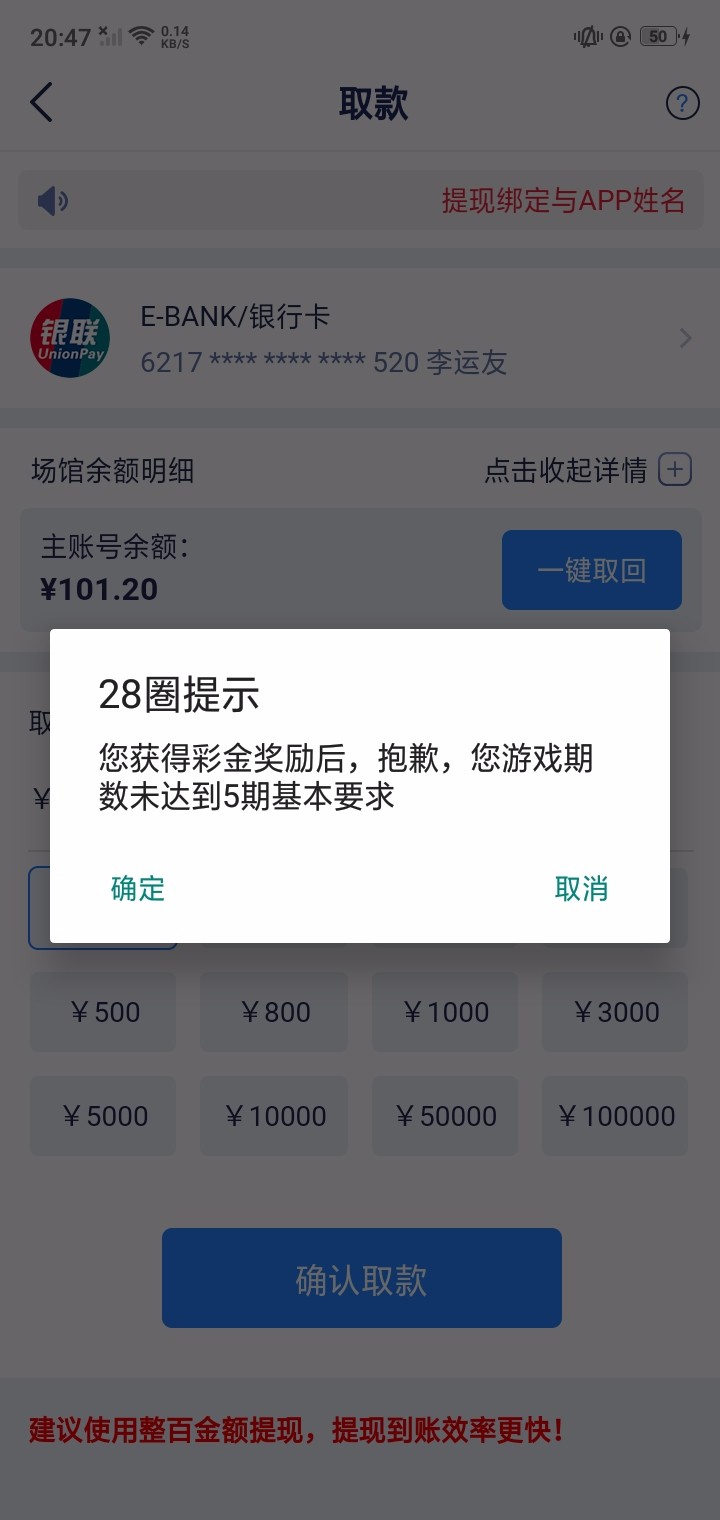This screenshot has height=1520, width=720.
Task: Open the help question mark icon
Action: pos(681,103)
